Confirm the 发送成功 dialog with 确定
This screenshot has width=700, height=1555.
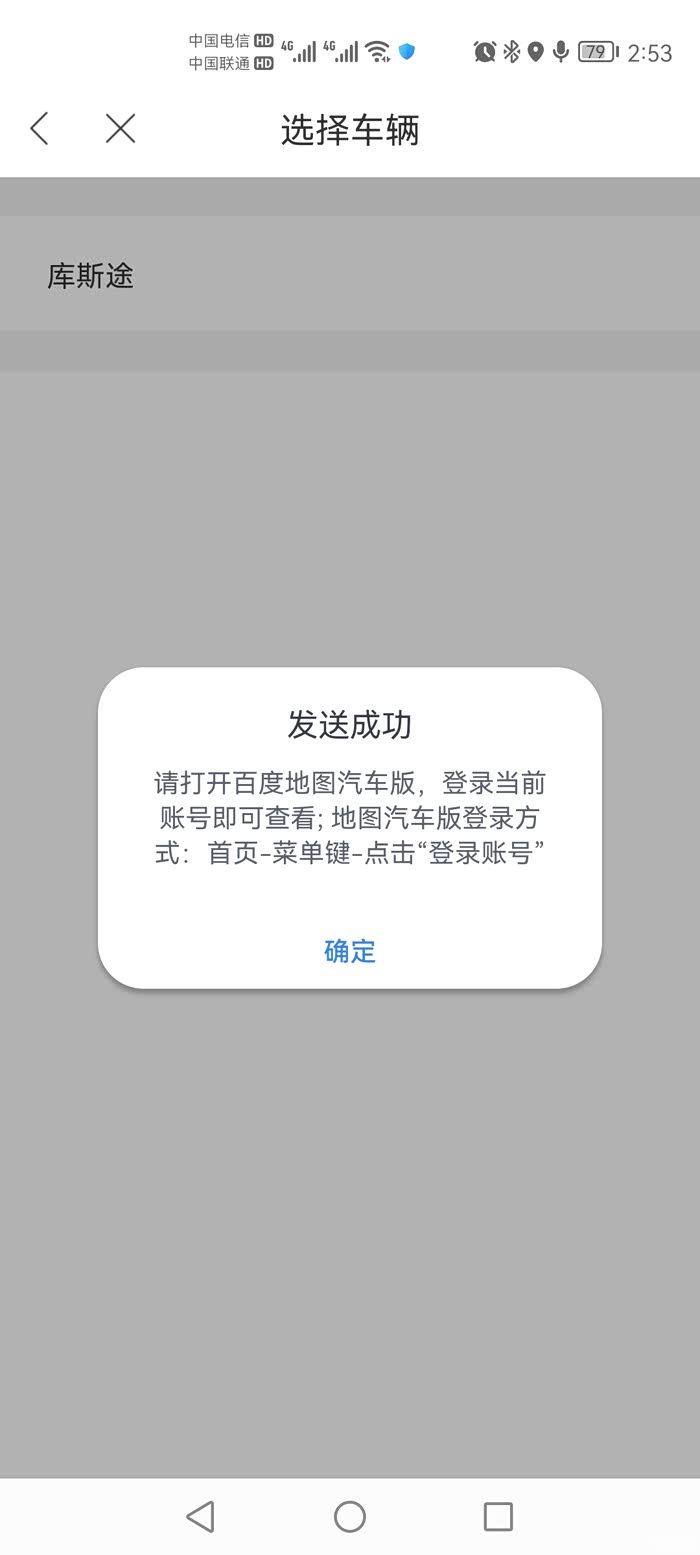click(350, 951)
